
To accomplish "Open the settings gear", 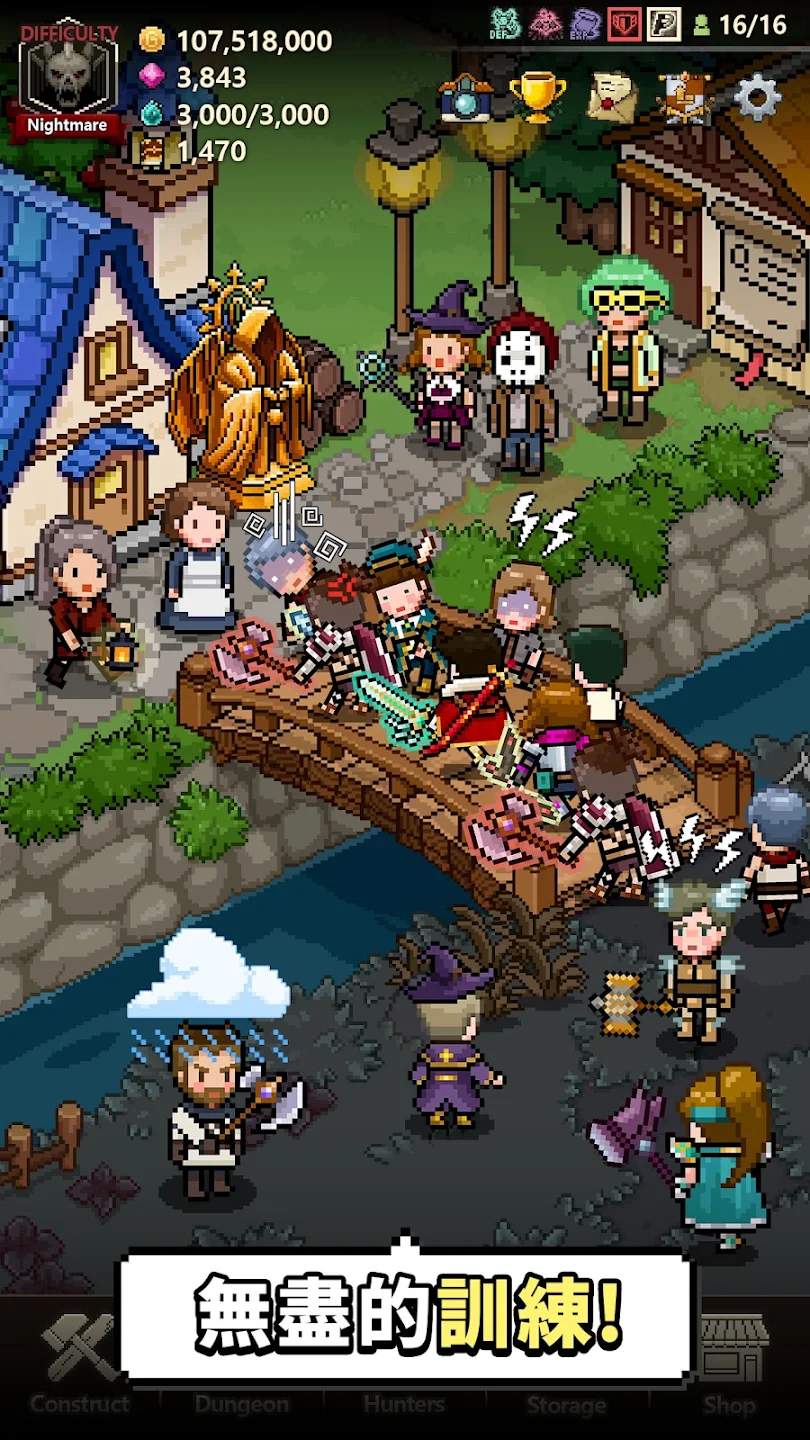I will pyautogui.click(x=757, y=97).
